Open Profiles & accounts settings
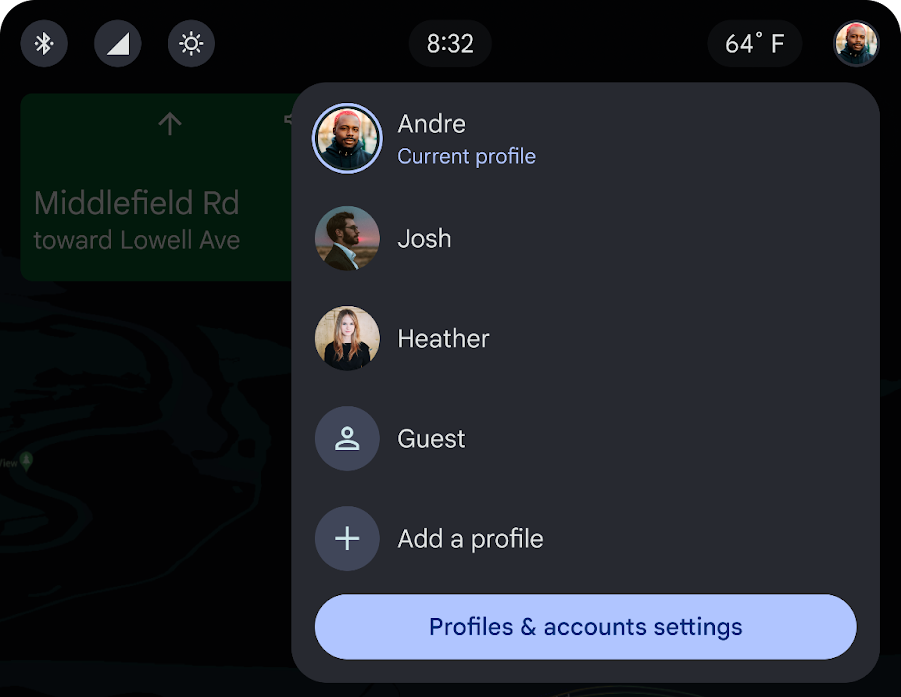This screenshot has height=697, width=901. click(x=585, y=627)
